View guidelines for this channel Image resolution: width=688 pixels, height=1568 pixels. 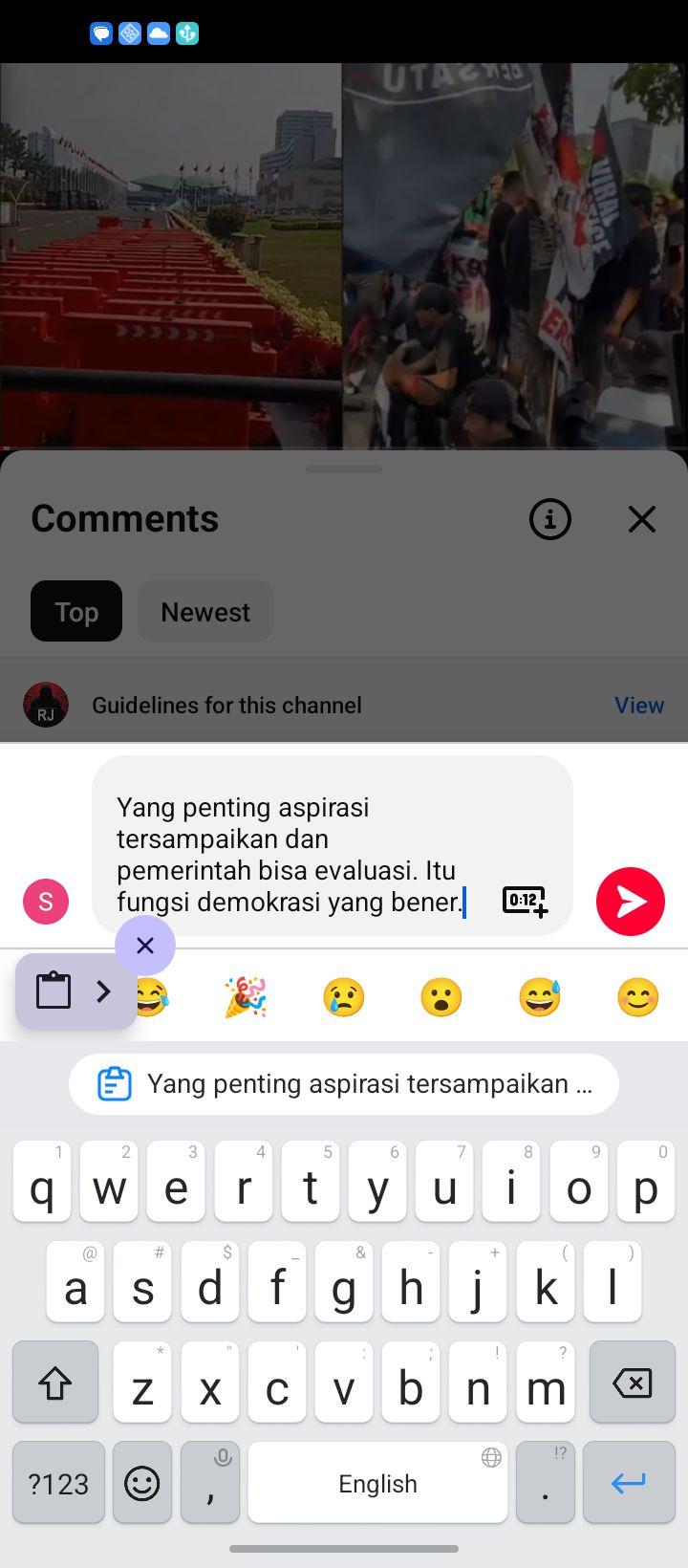coord(639,706)
